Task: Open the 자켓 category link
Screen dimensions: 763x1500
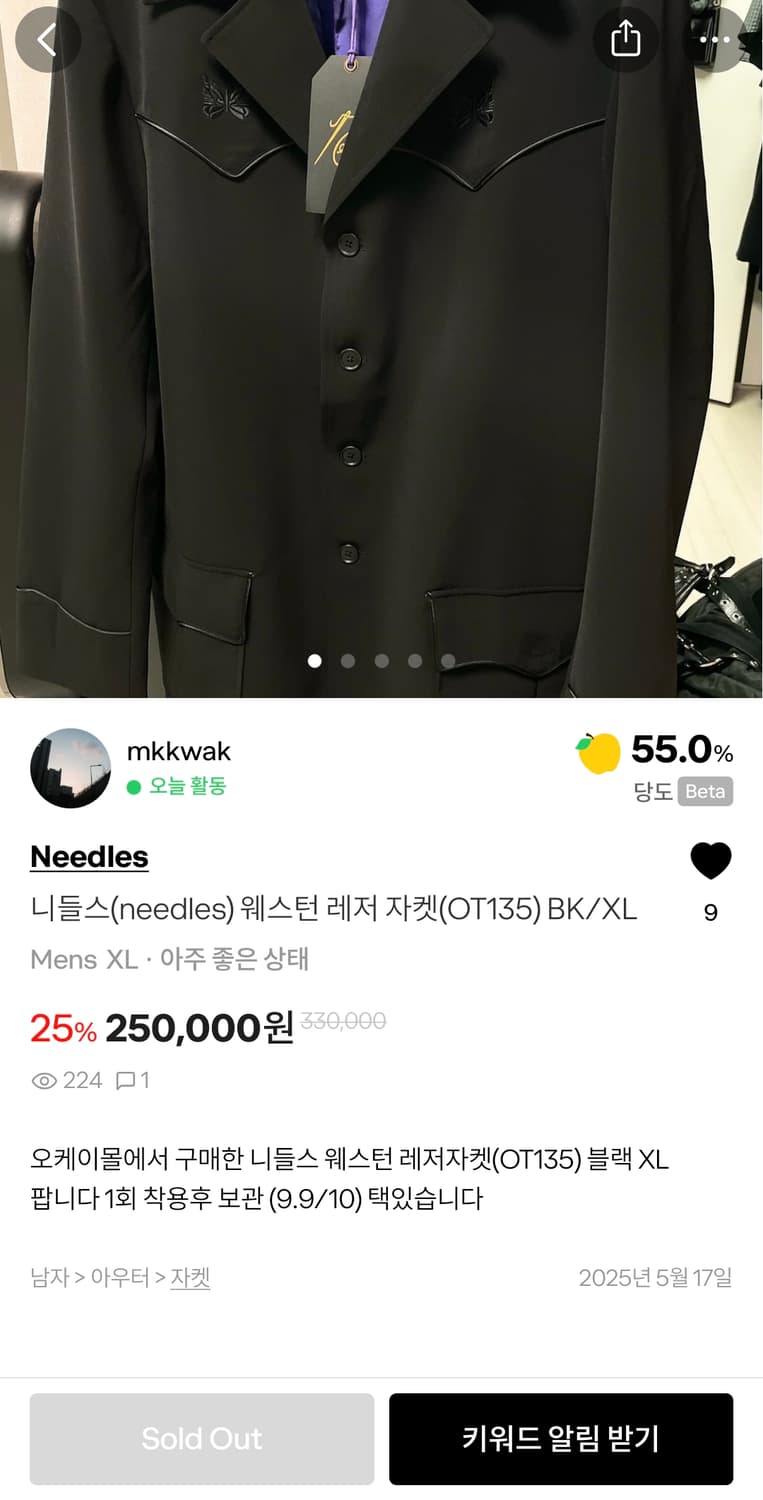Action: click(x=189, y=1276)
